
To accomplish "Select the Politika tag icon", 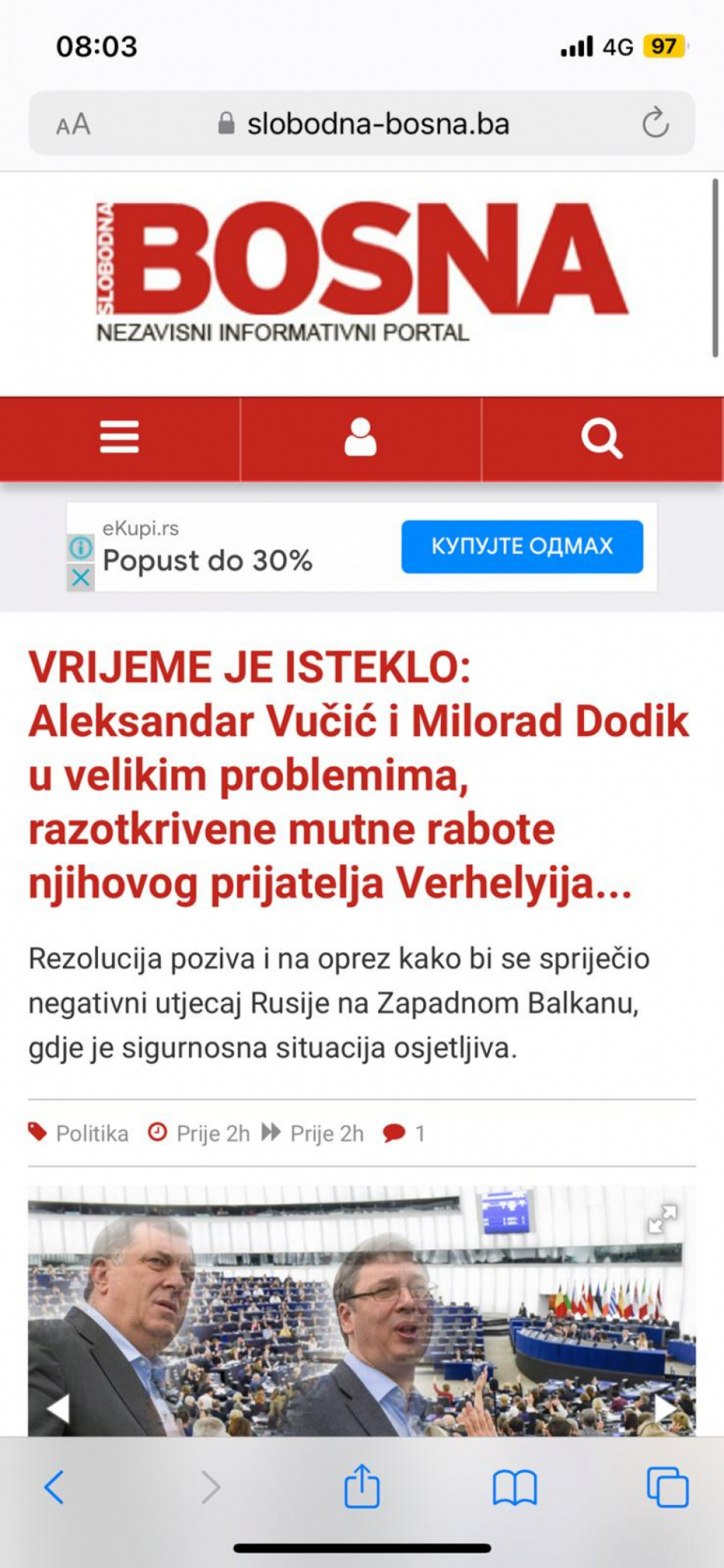I will pos(37,1133).
